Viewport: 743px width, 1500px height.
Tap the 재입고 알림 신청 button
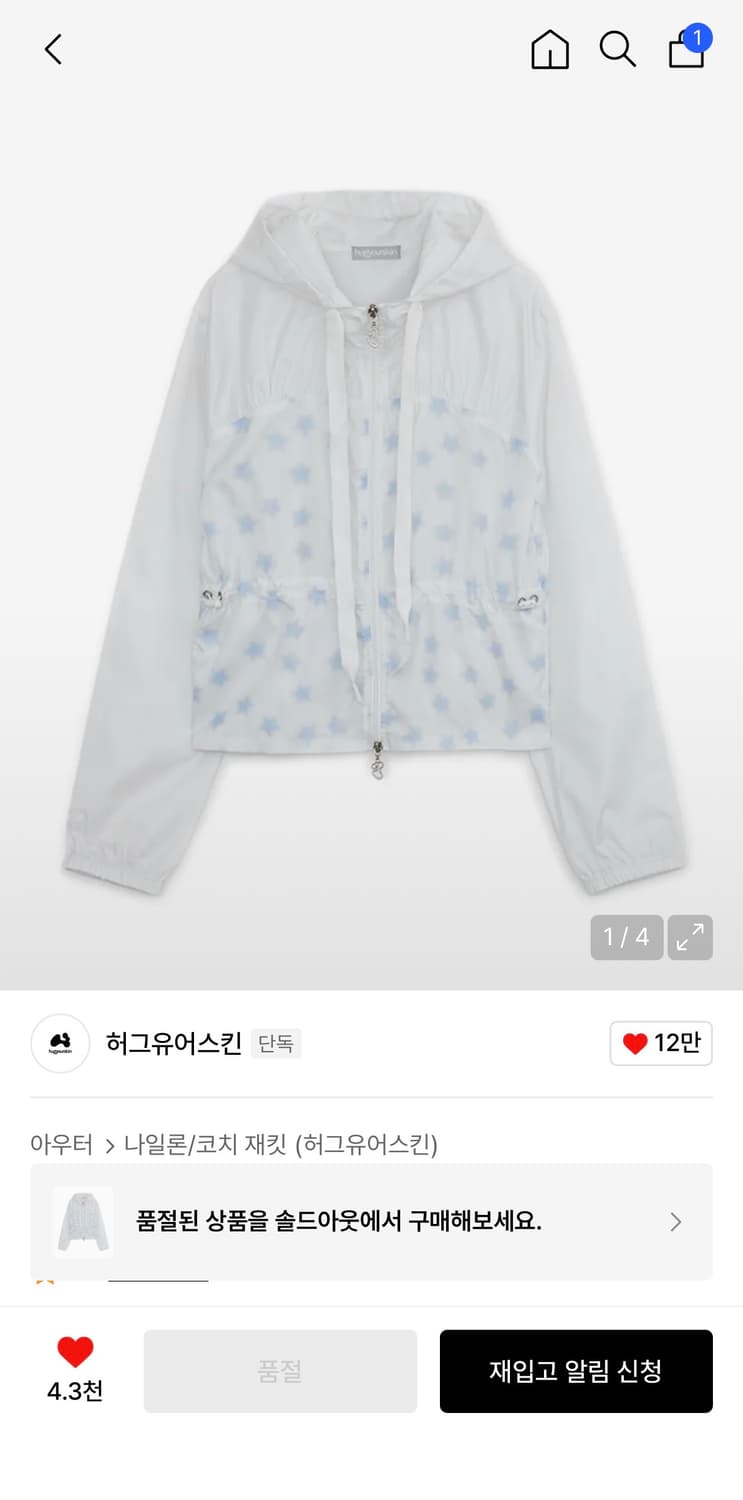tap(576, 1371)
